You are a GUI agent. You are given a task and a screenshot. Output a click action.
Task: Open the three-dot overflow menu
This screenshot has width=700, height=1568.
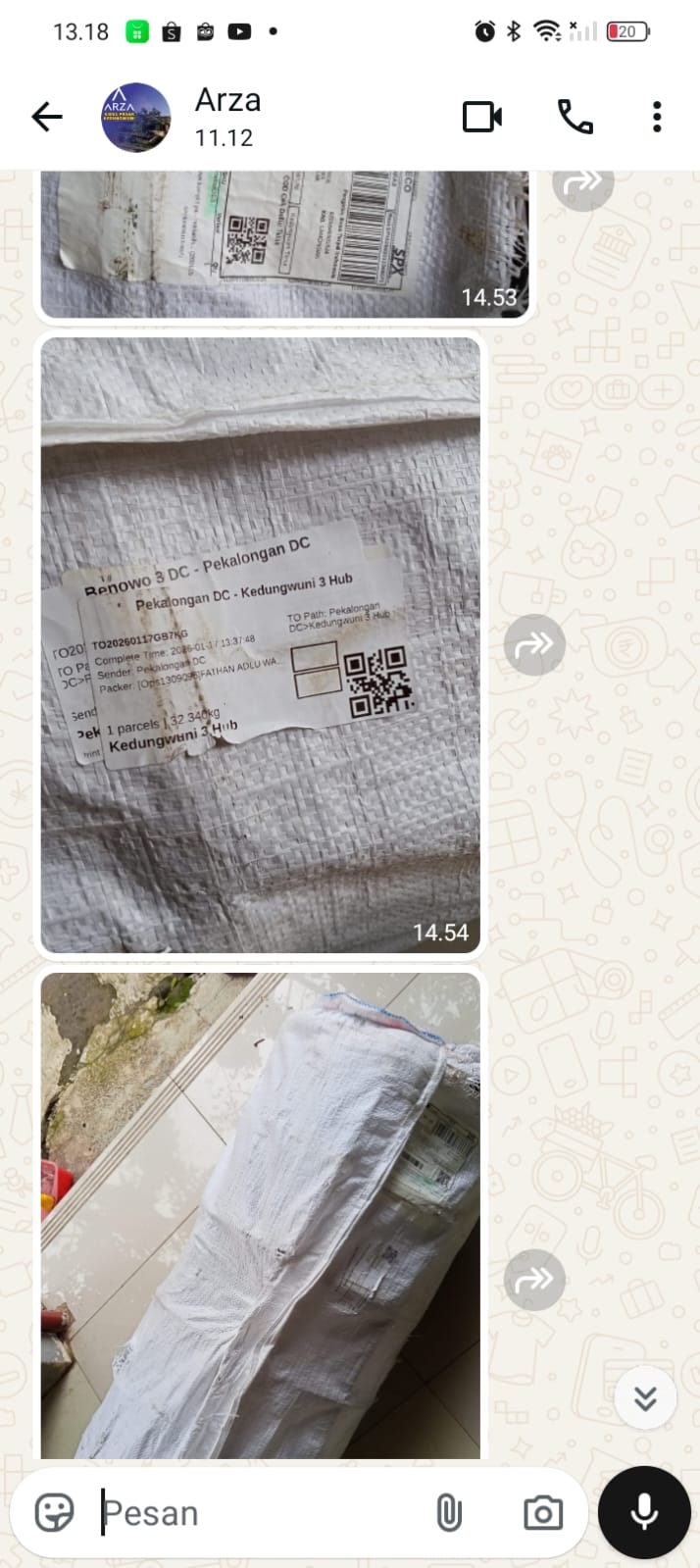pos(657,117)
